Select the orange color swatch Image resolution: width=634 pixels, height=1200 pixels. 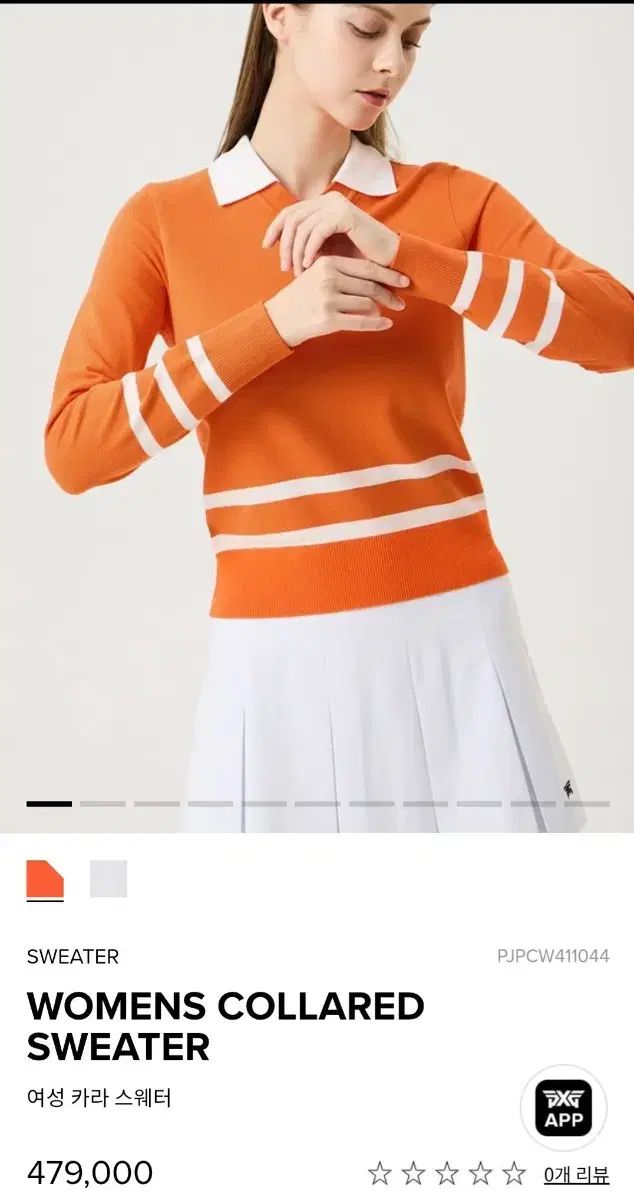tap(45, 879)
